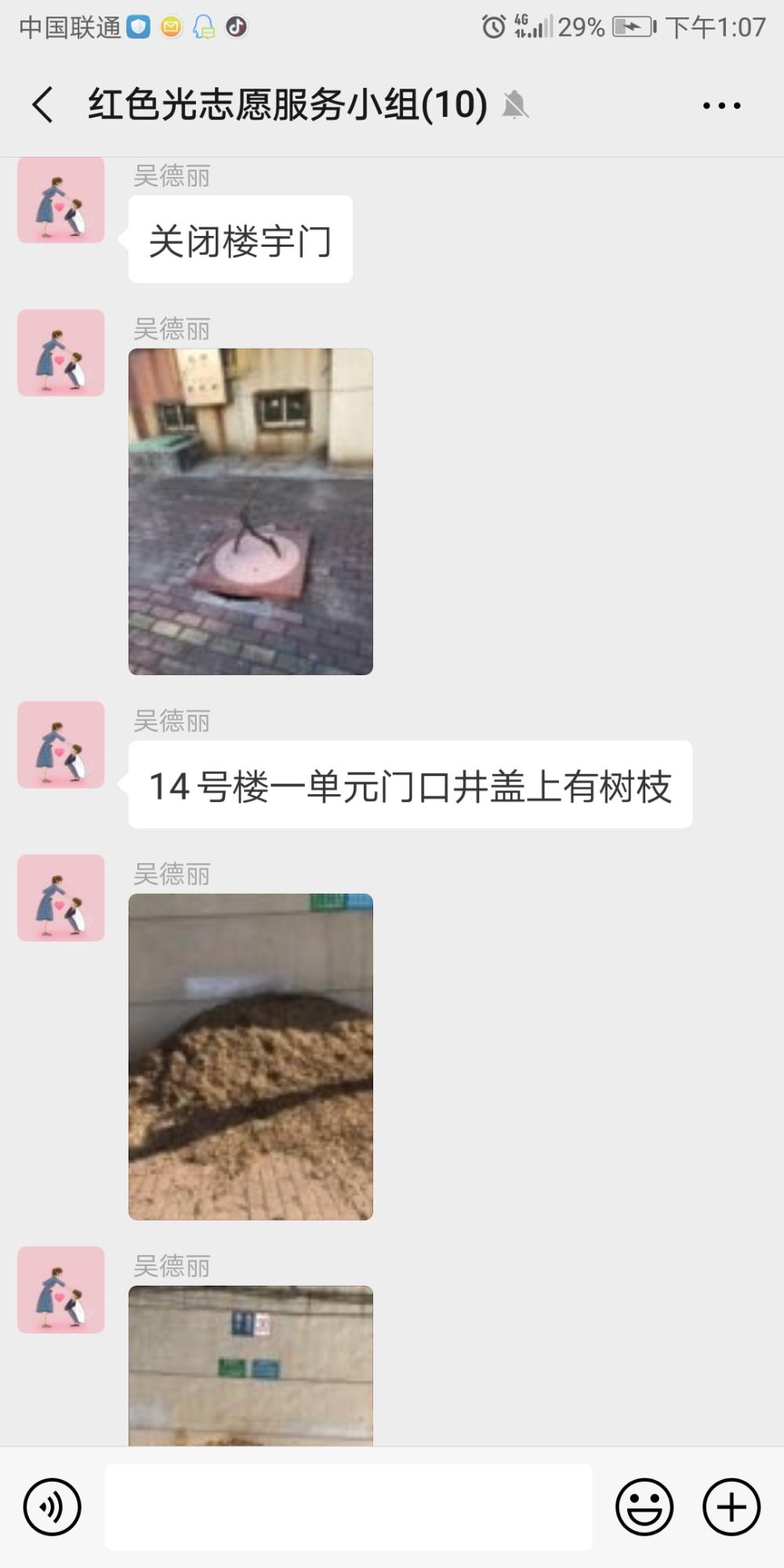
Task: Tap the message text field
Action: 348,1507
